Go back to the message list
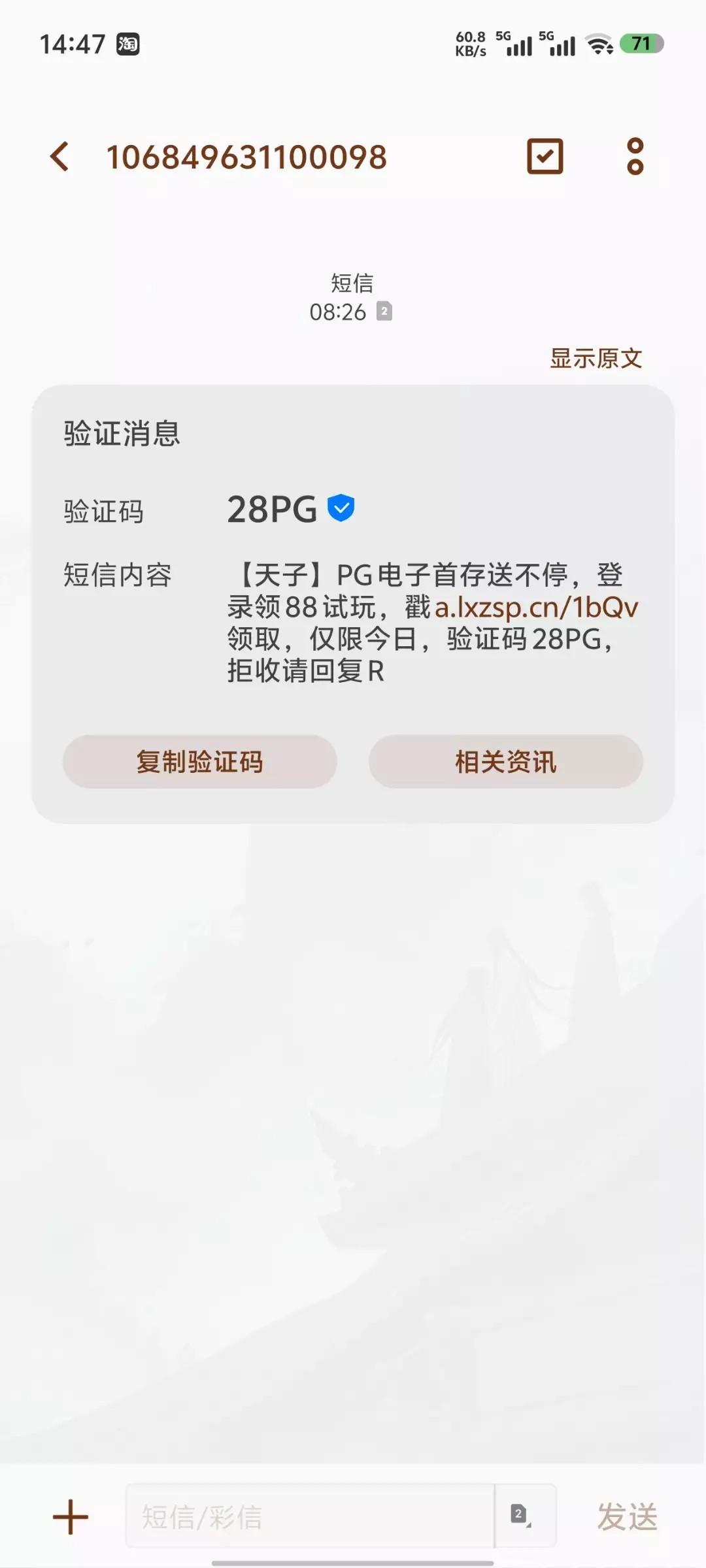The image size is (706, 1568). 59,157
